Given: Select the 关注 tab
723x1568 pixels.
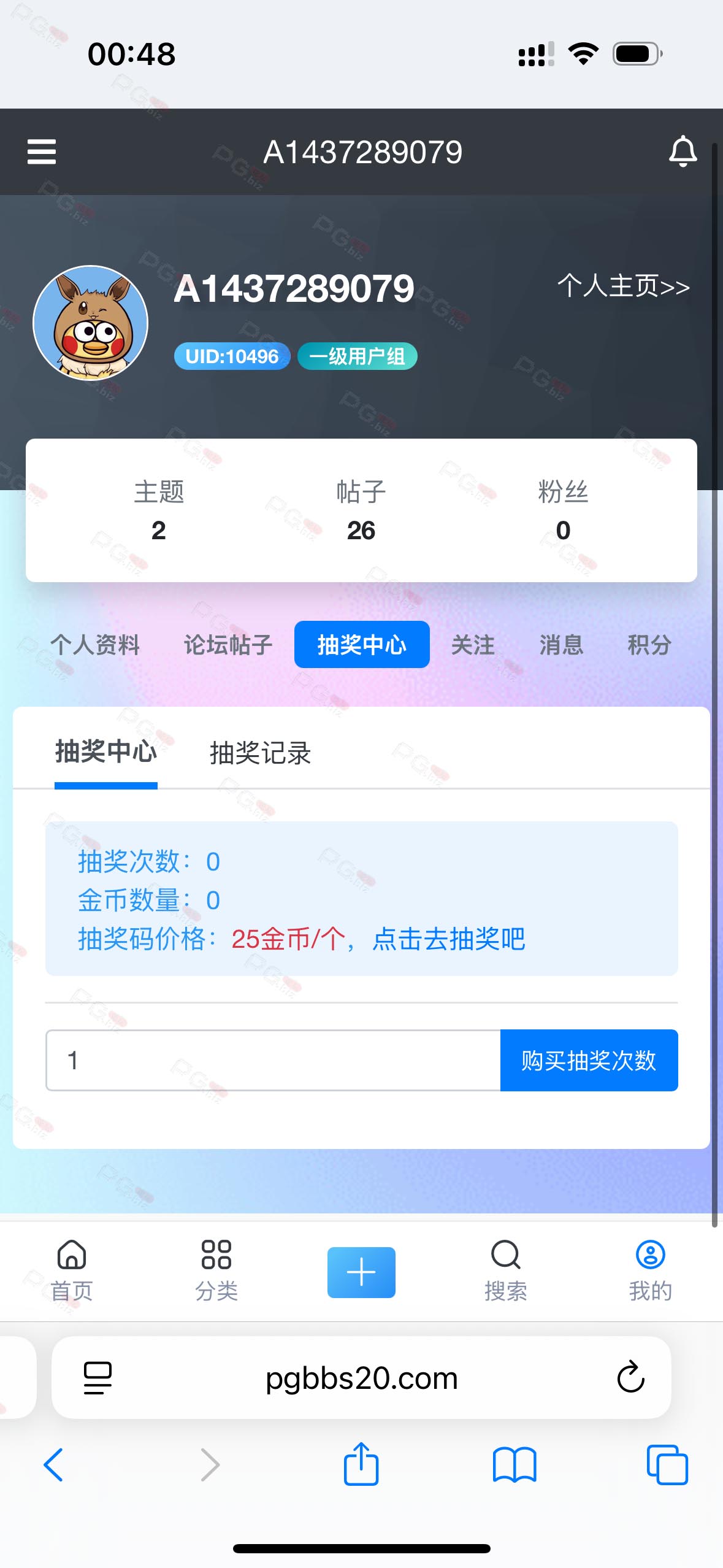Looking at the screenshot, I should (473, 645).
